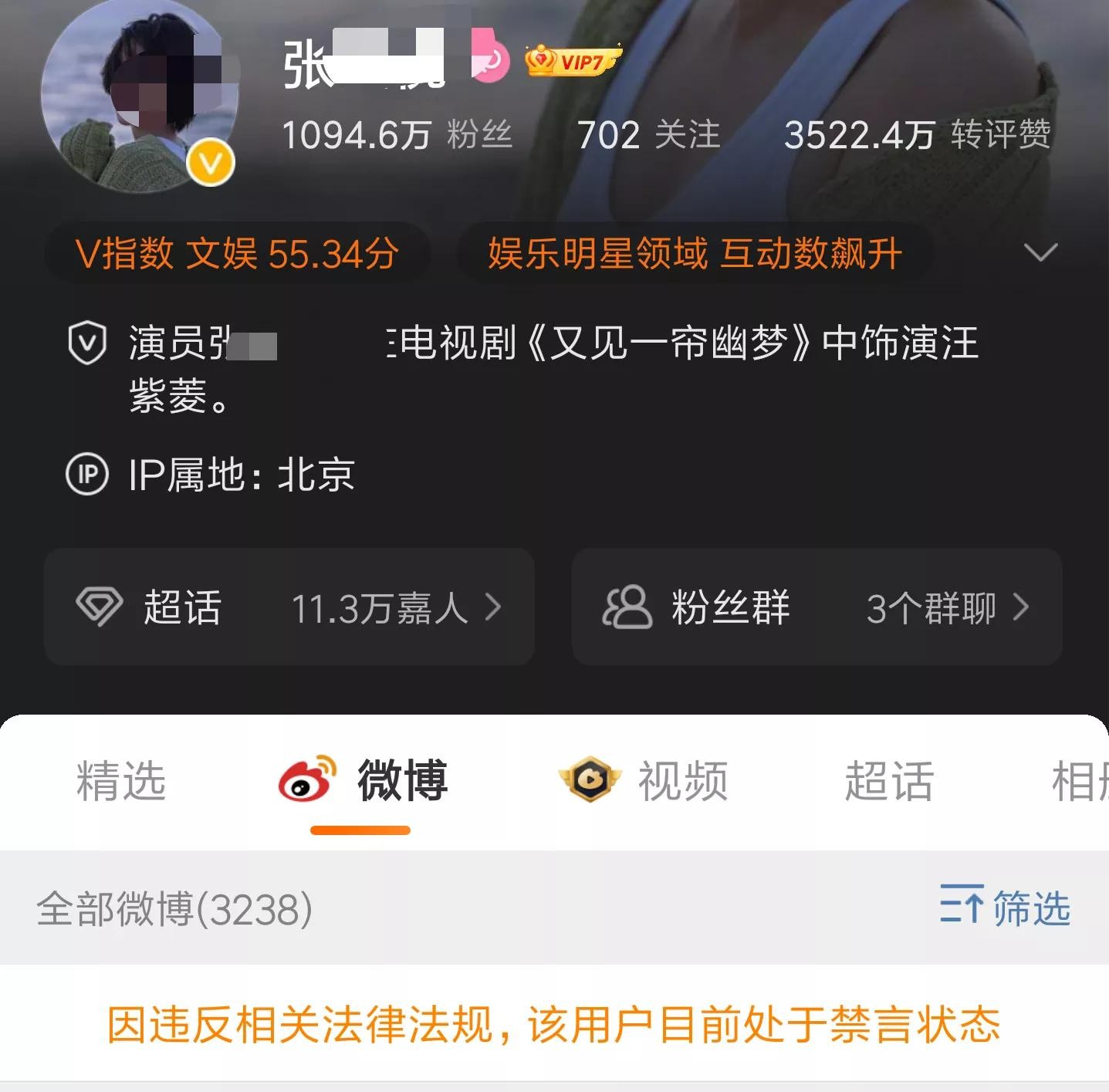Select the 微博 tab

point(363,780)
